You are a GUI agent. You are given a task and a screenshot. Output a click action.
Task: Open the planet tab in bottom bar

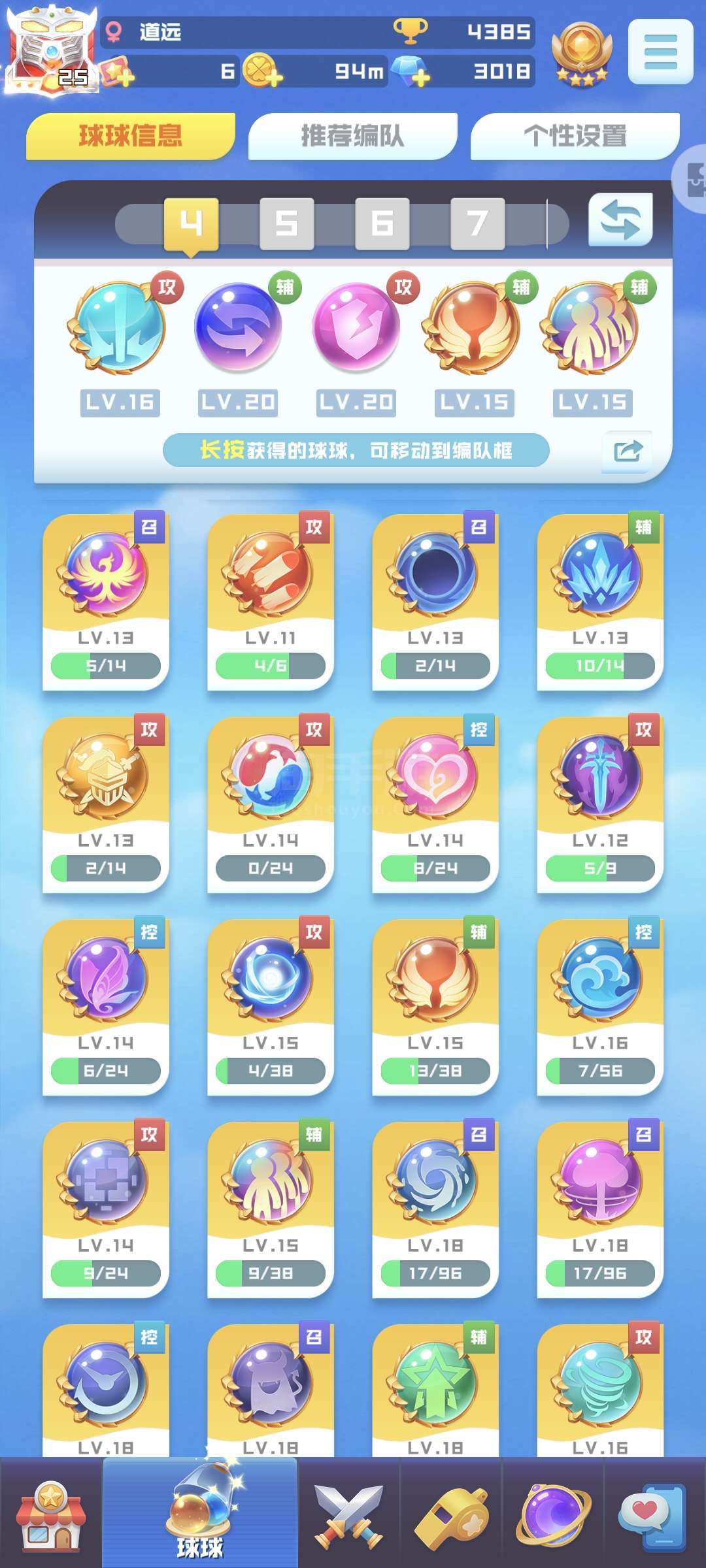point(553,1515)
